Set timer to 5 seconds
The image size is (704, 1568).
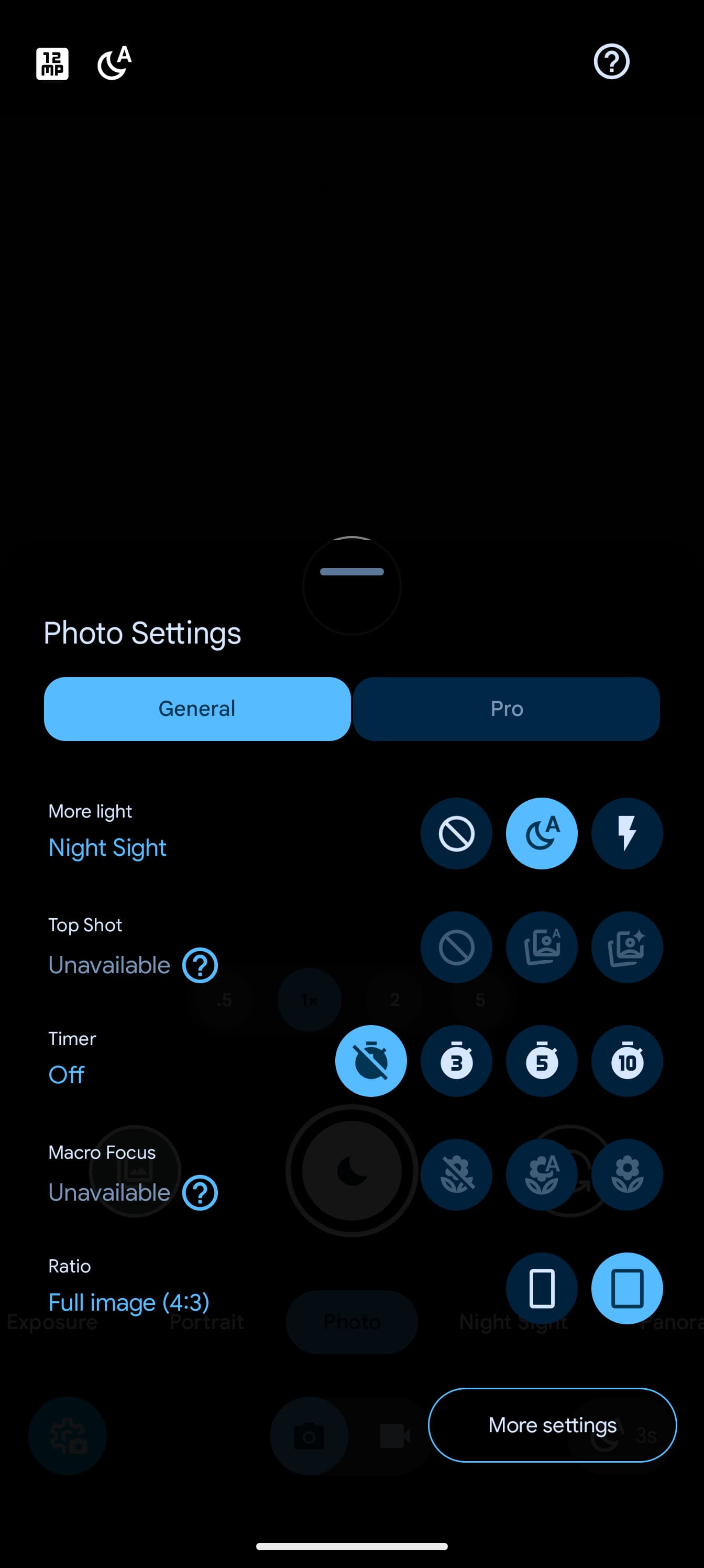pyautogui.click(x=542, y=1061)
